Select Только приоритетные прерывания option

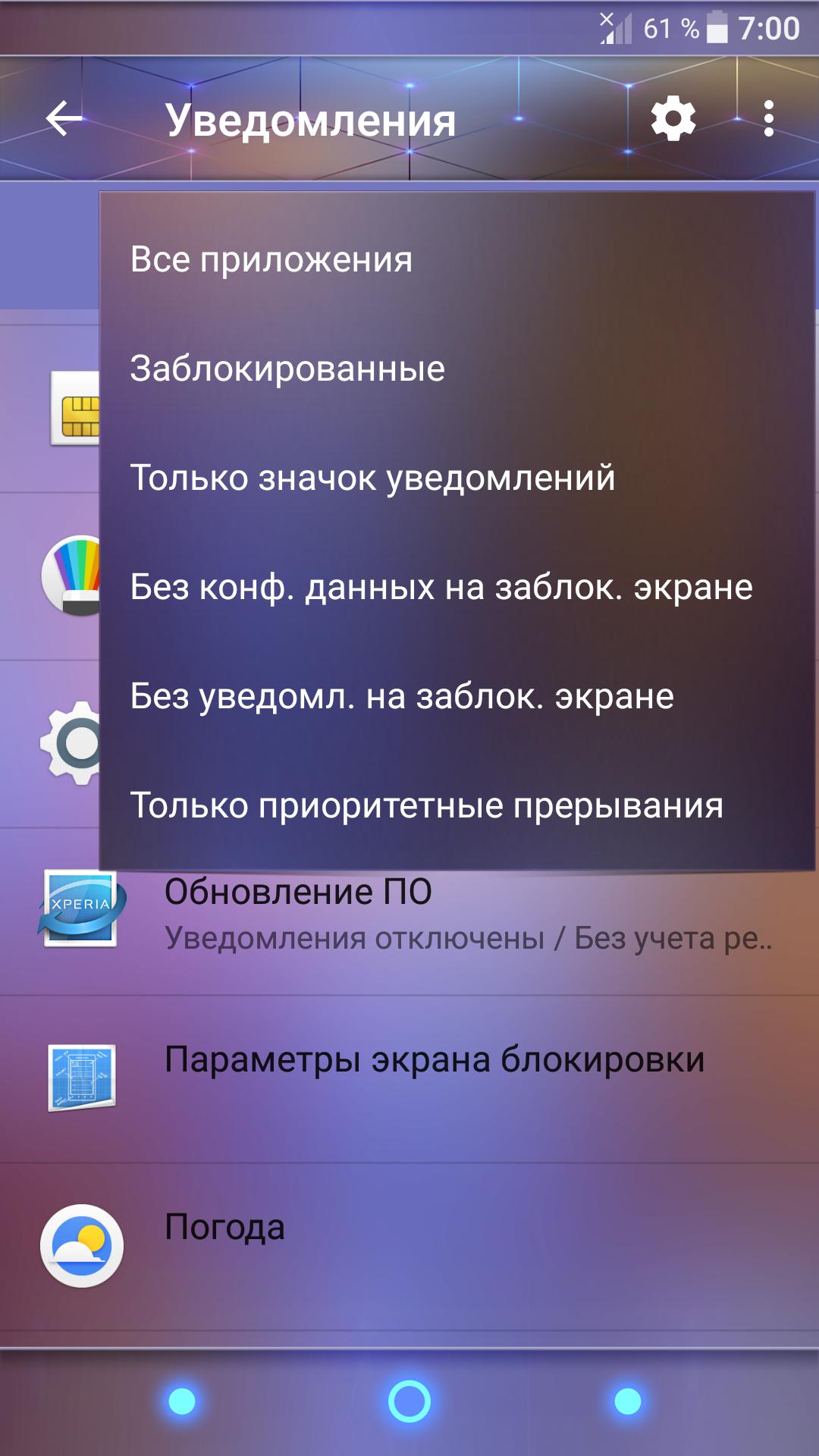click(x=426, y=805)
